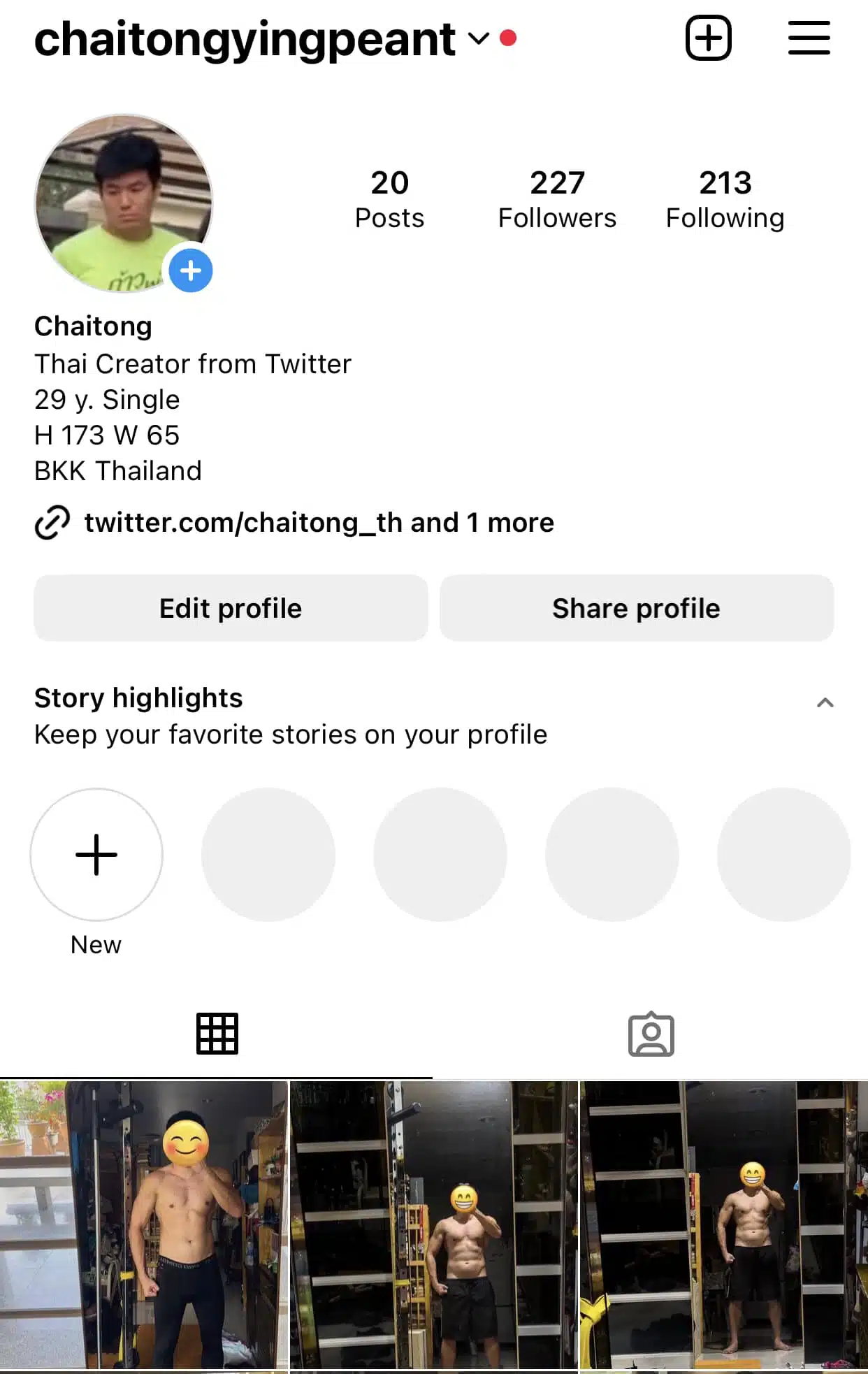This screenshot has height=1374, width=868.
Task: Open the 227 Followers list
Action: (x=557, y=199)
